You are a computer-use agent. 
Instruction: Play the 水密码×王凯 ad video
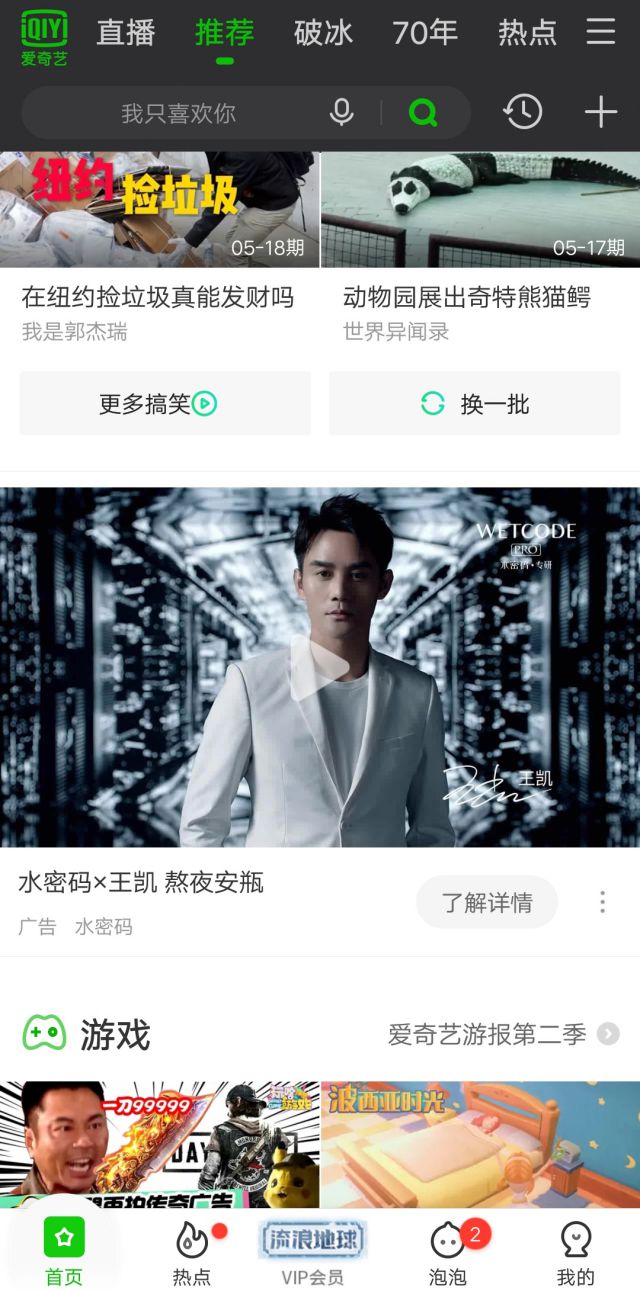[320, 667]
